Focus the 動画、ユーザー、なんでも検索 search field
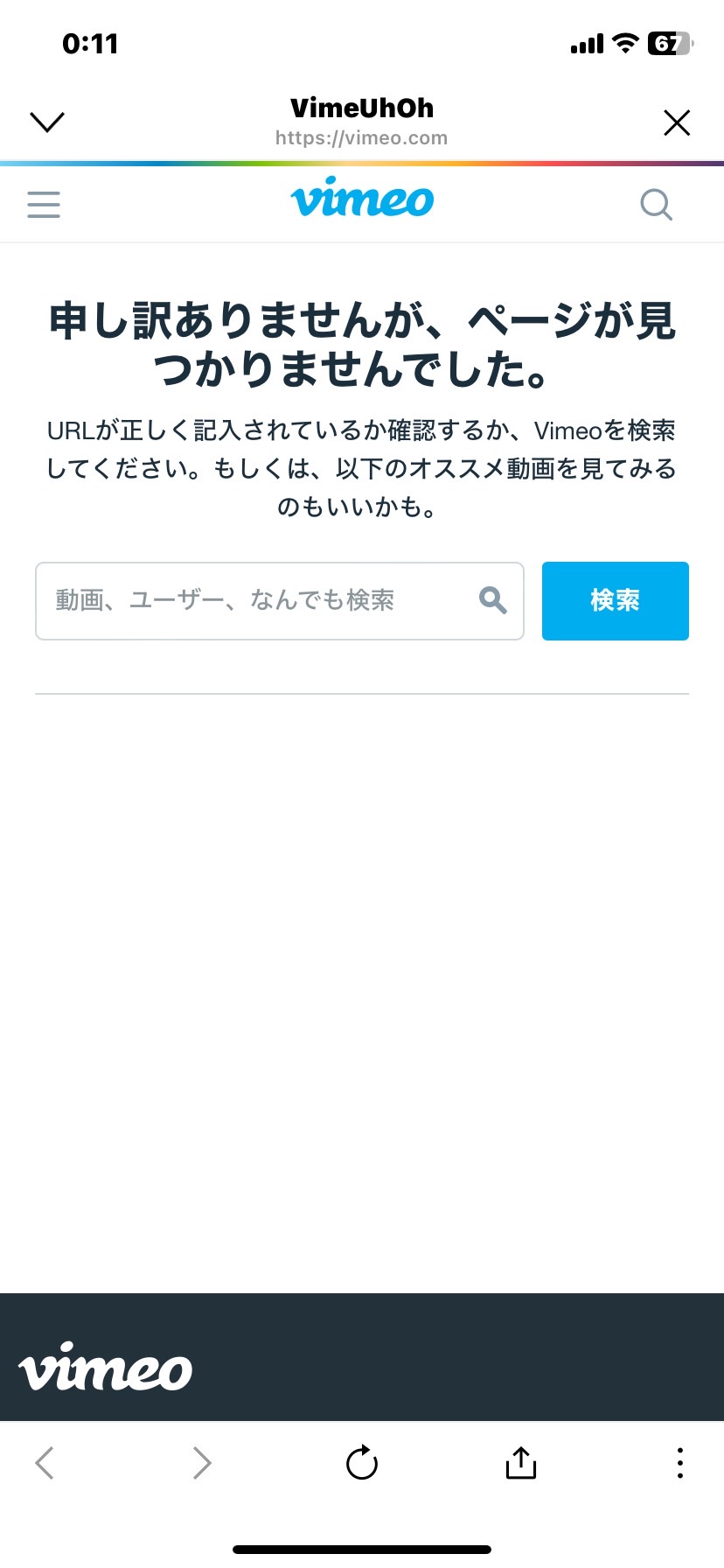The image size is (724, 1568). point(280,601)
